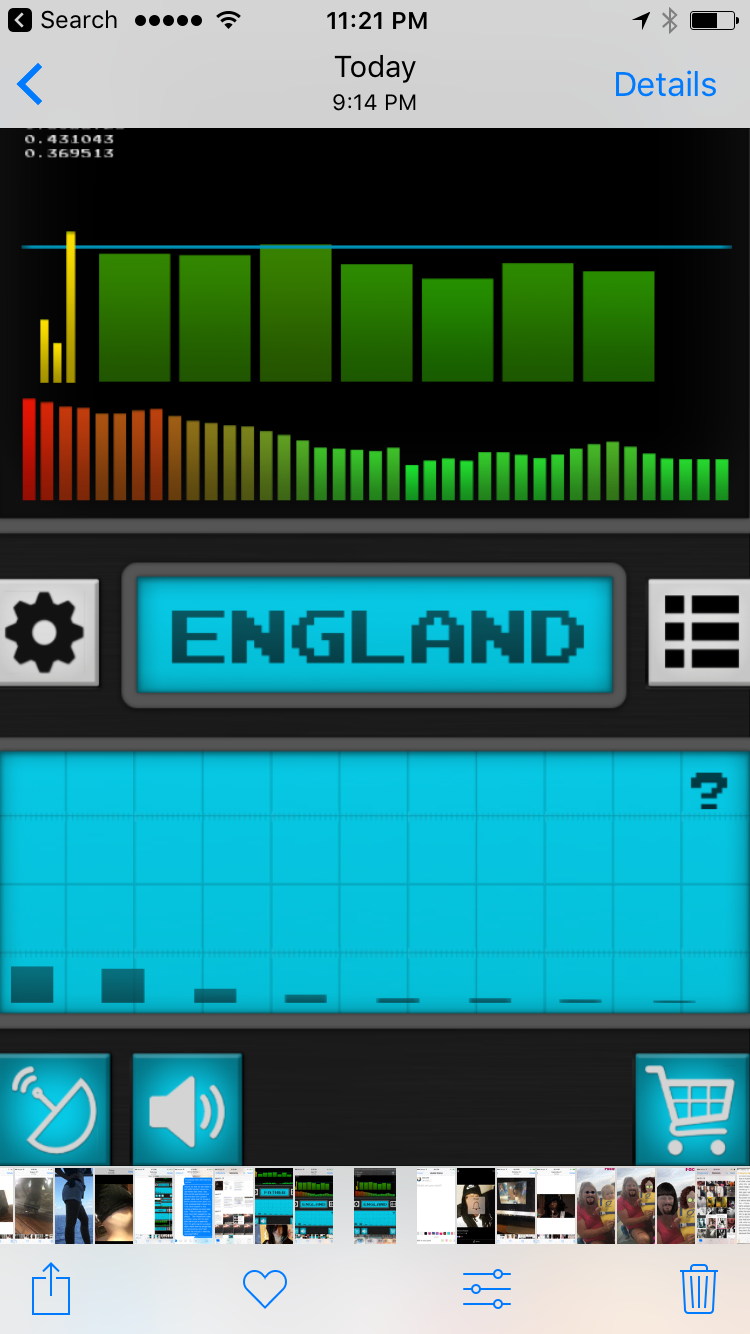The height and width of the screenshot is (1334, 750).
Task: Open the edit adjustments tool
Action: 487,1289
